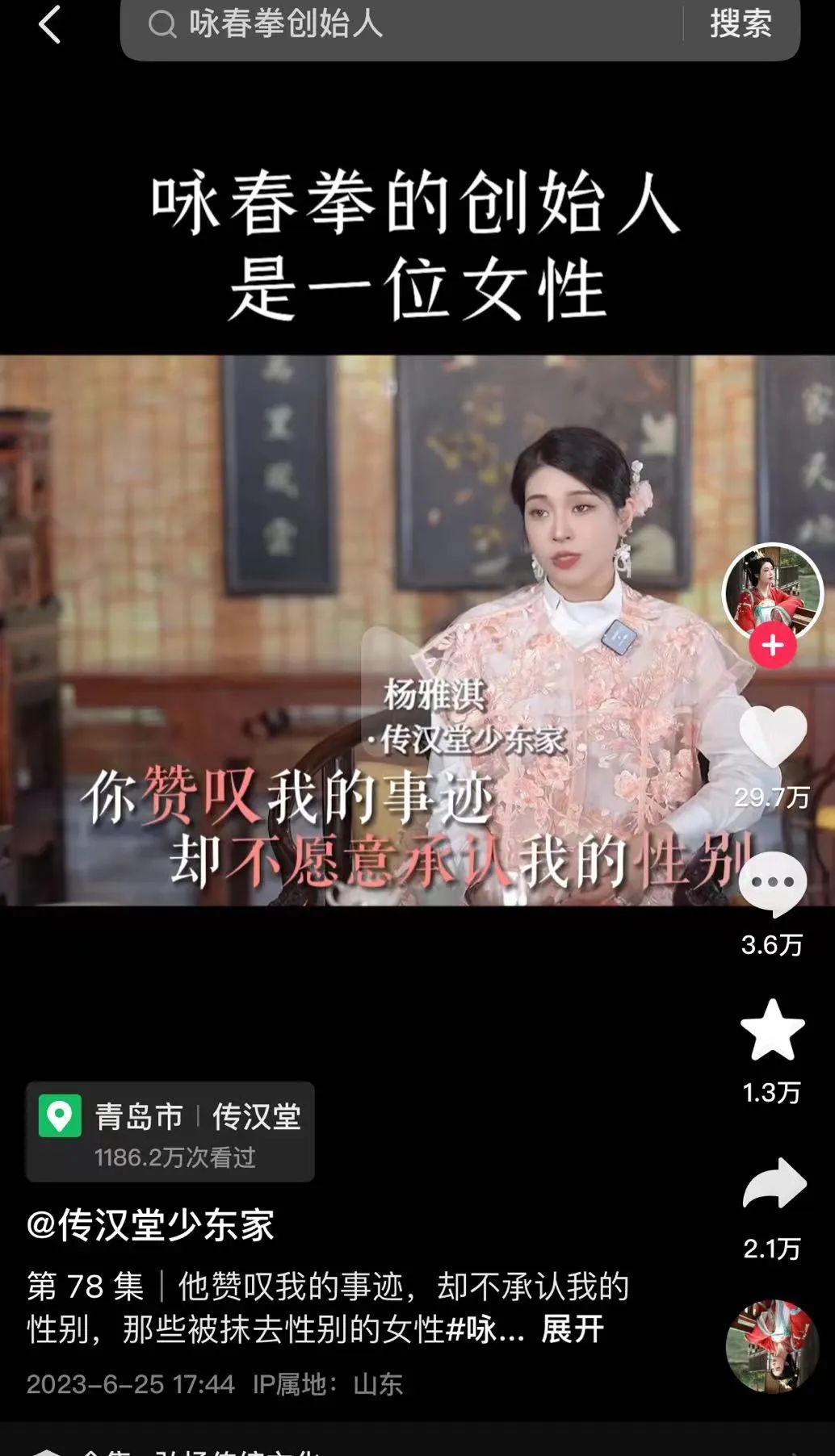Open the spinning music disc
The height and width of the screenshot is (1456, 835).
pyautogui.click(x=772, y=1346)
